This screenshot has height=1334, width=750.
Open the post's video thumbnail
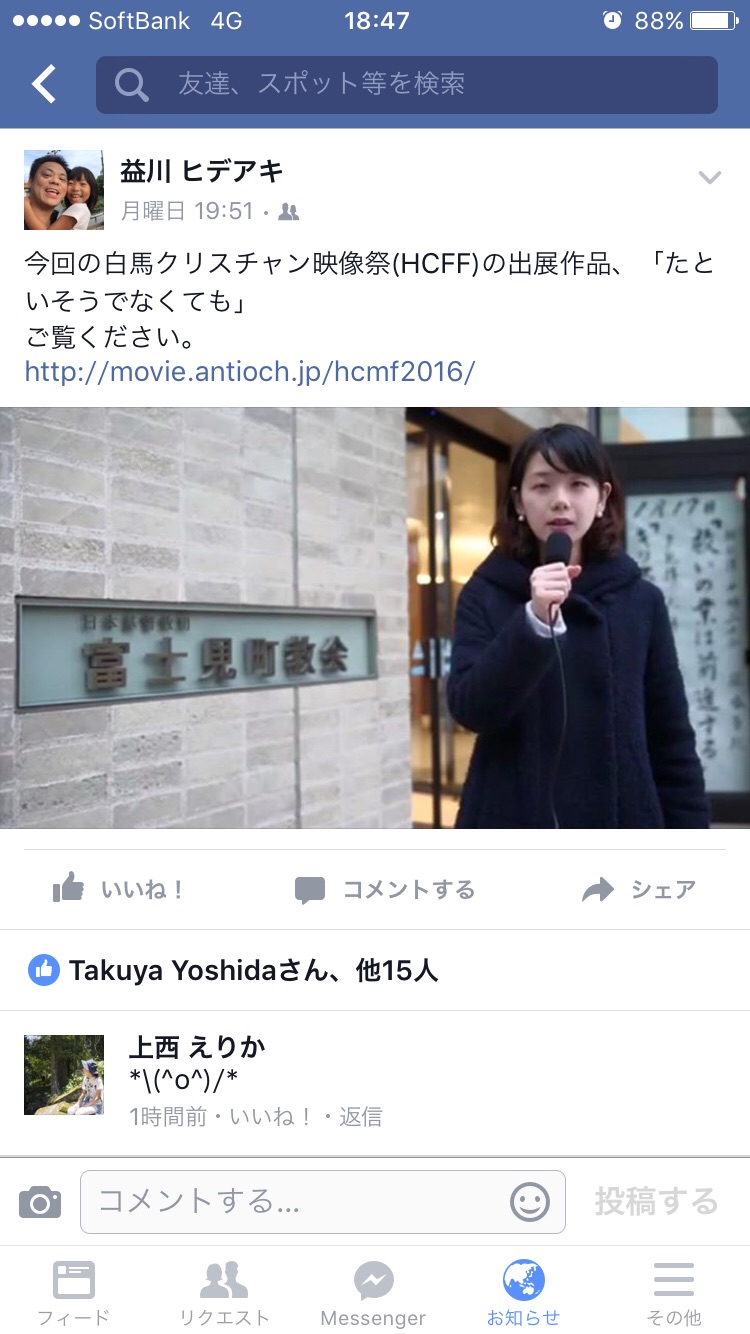(x=375, y=617)
